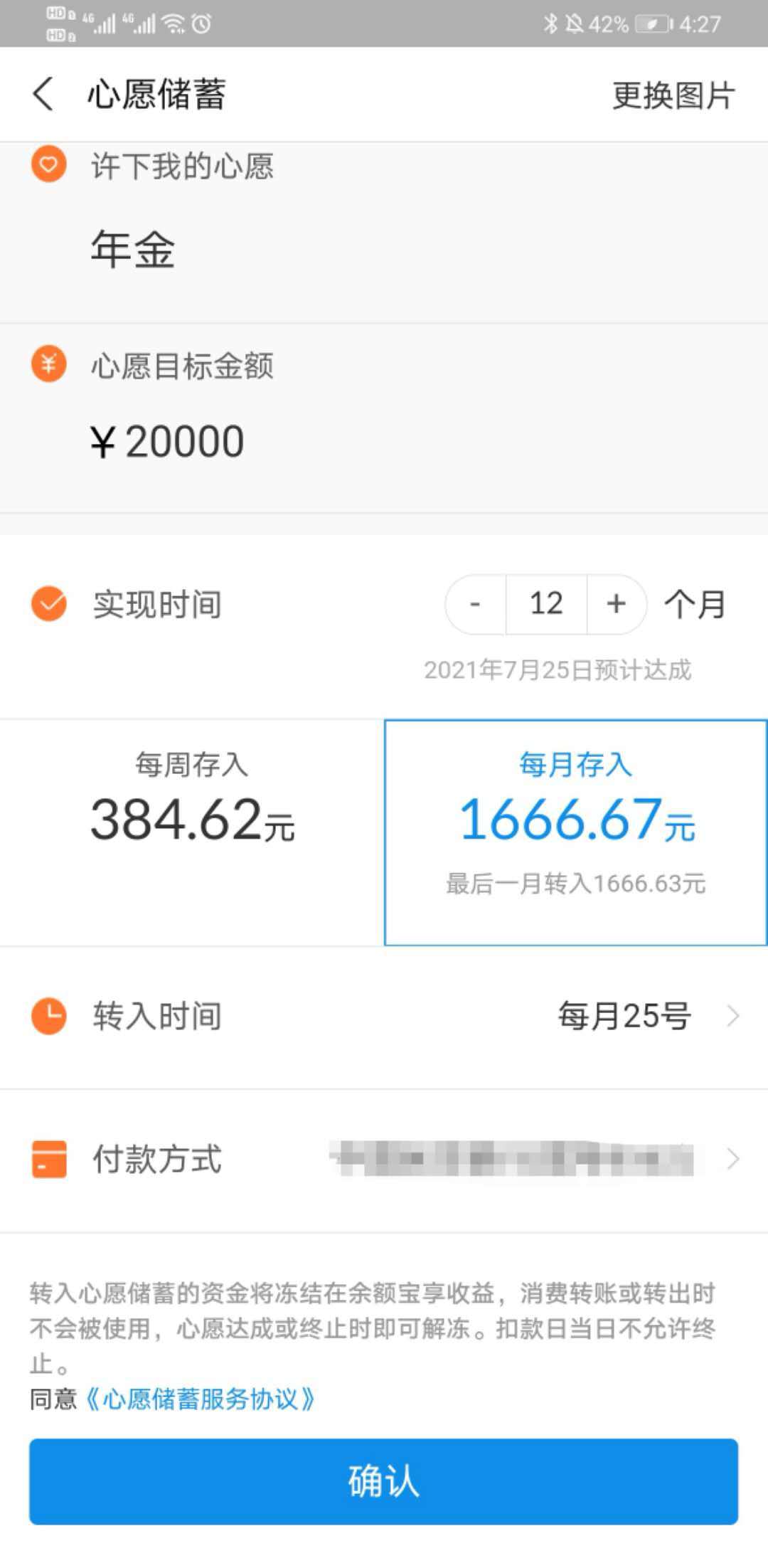Decrease the months using the minus stepper
Screen dimensions: 768x1568
[x=474, y=604]
